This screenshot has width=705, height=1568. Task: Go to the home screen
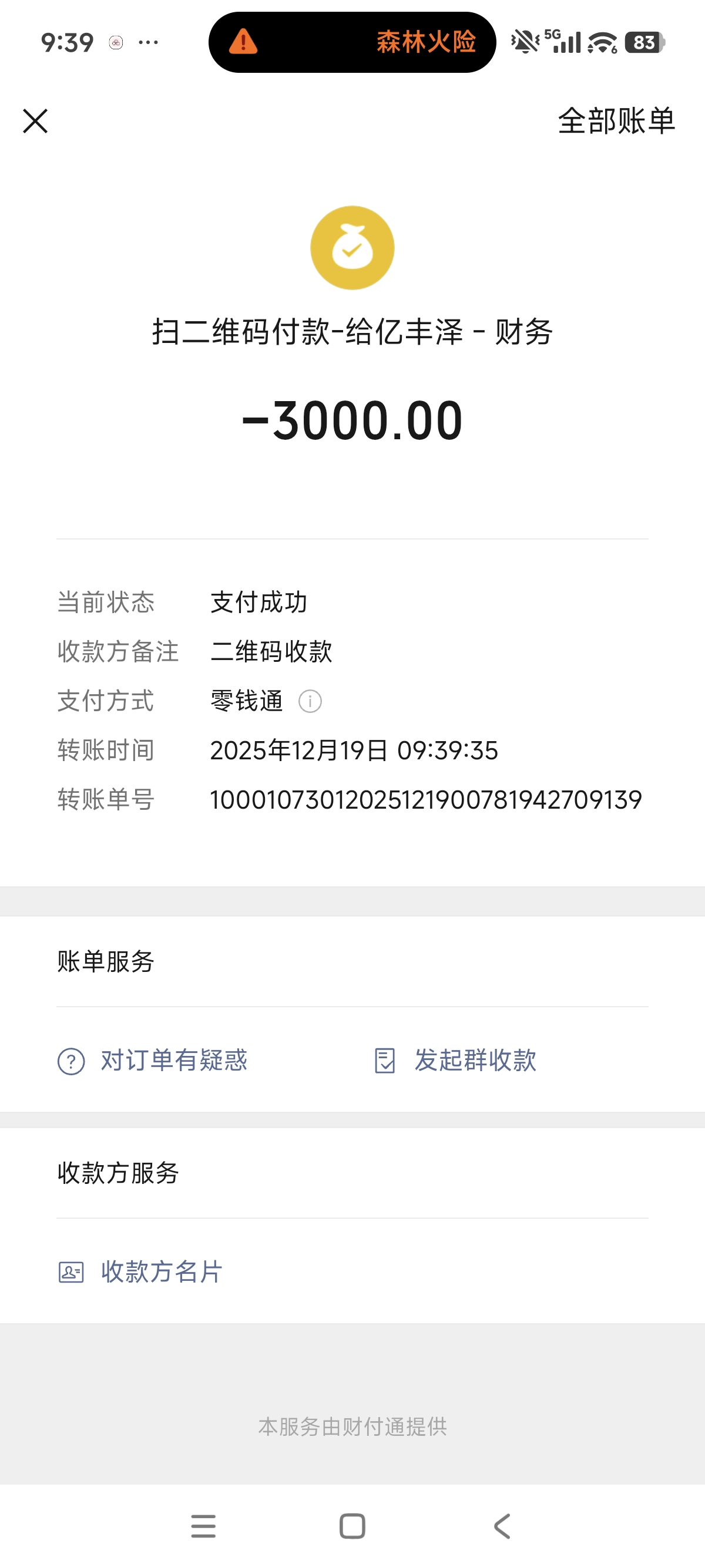click(x=352, y=1526)
